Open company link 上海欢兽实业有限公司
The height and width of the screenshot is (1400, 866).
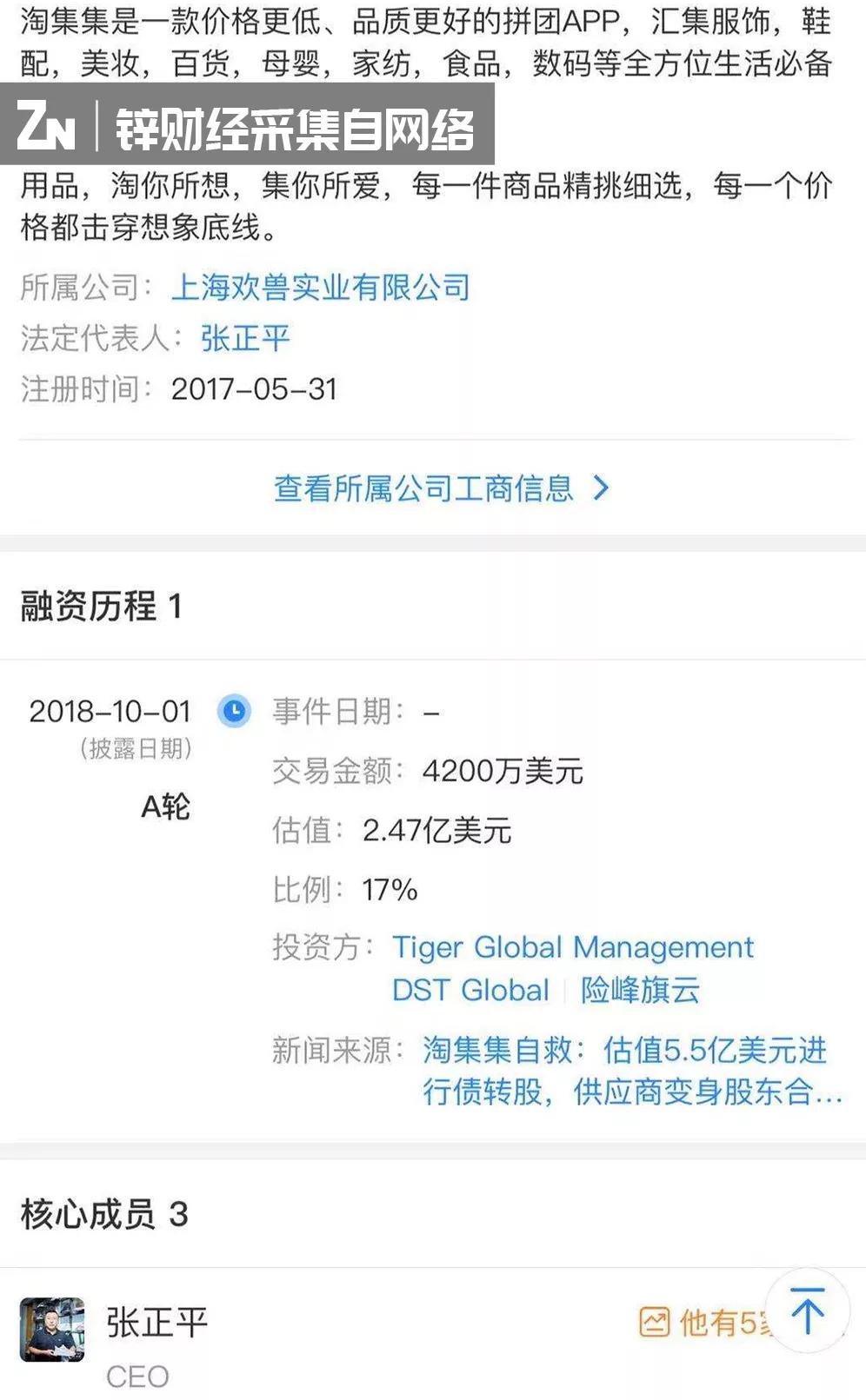pos(320,288)
